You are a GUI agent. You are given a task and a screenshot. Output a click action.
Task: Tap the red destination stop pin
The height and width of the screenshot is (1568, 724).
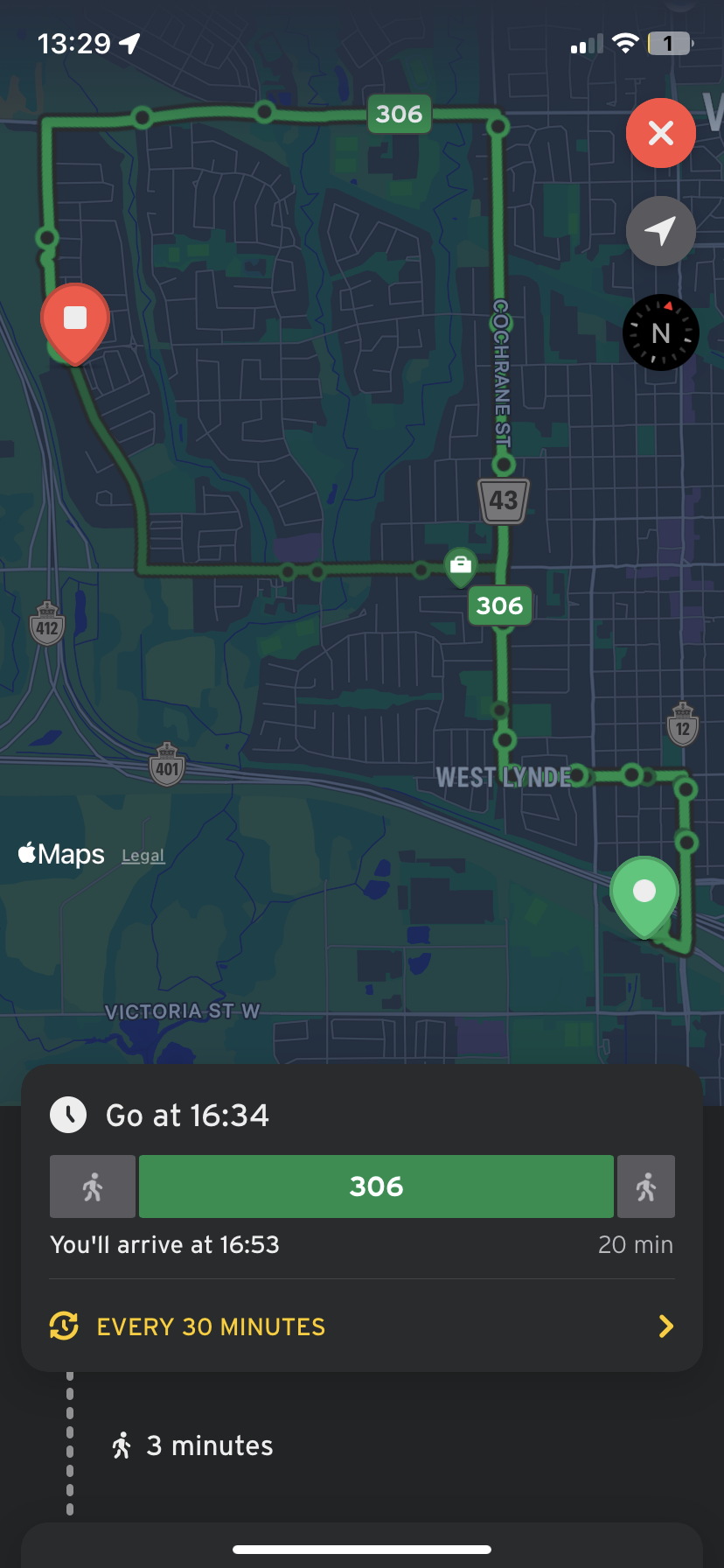pyautogui.click(x=75, y=319)
